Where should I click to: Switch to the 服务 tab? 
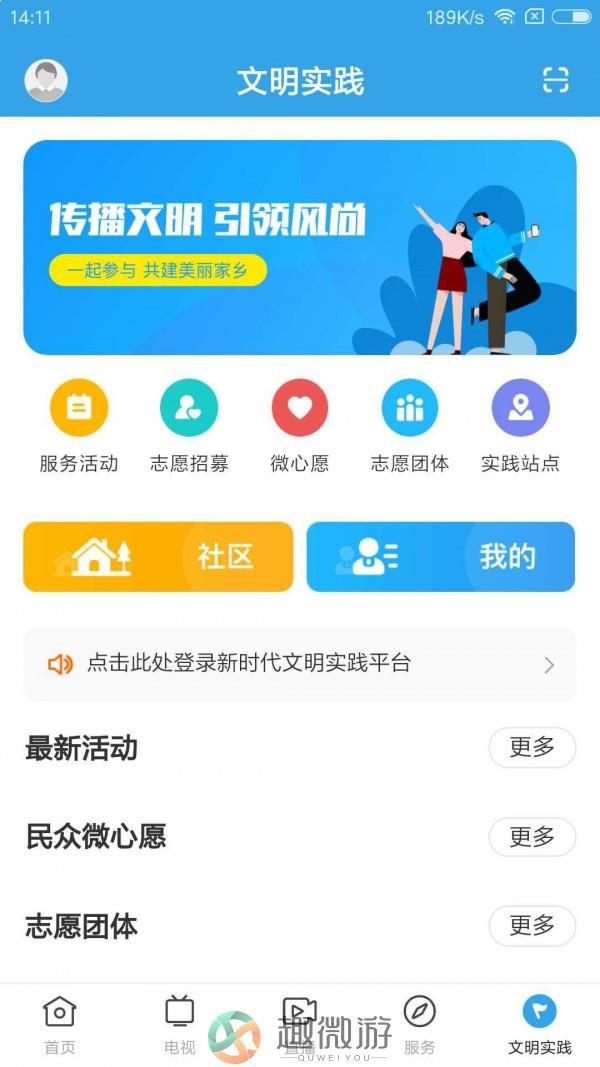point(420,1025)
